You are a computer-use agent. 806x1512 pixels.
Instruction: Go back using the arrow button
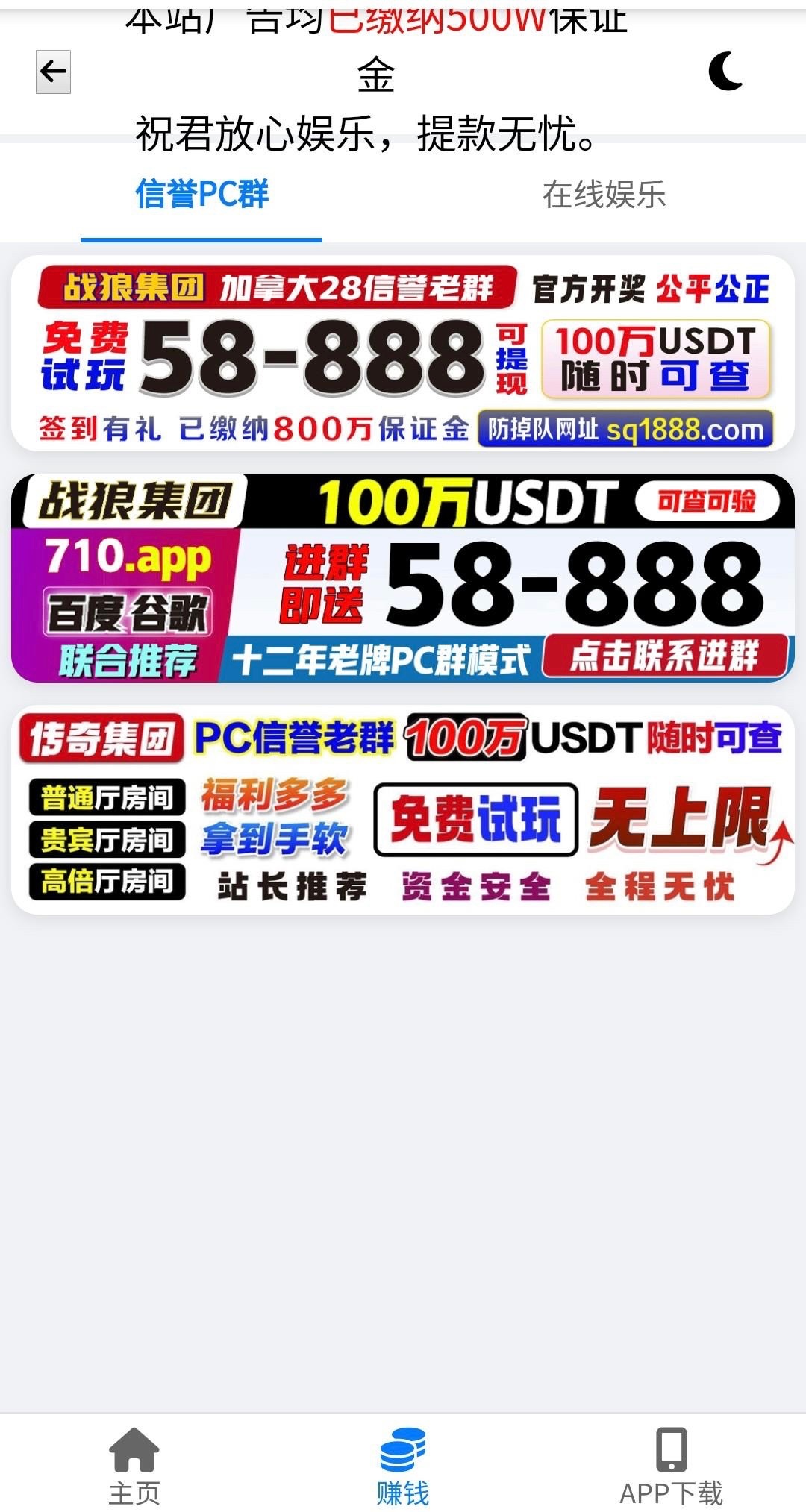[53, 72]
